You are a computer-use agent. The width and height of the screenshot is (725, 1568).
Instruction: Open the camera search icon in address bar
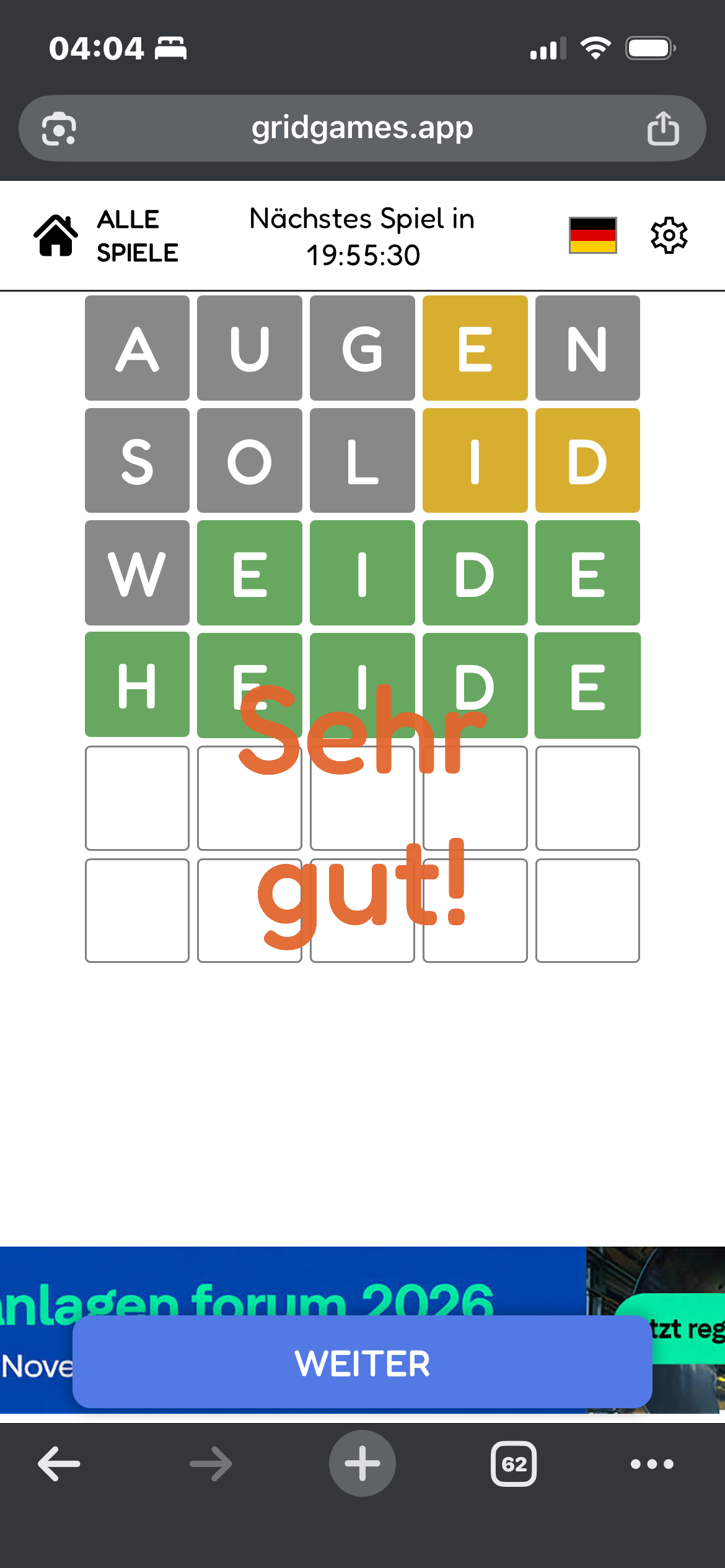point(59,129)
